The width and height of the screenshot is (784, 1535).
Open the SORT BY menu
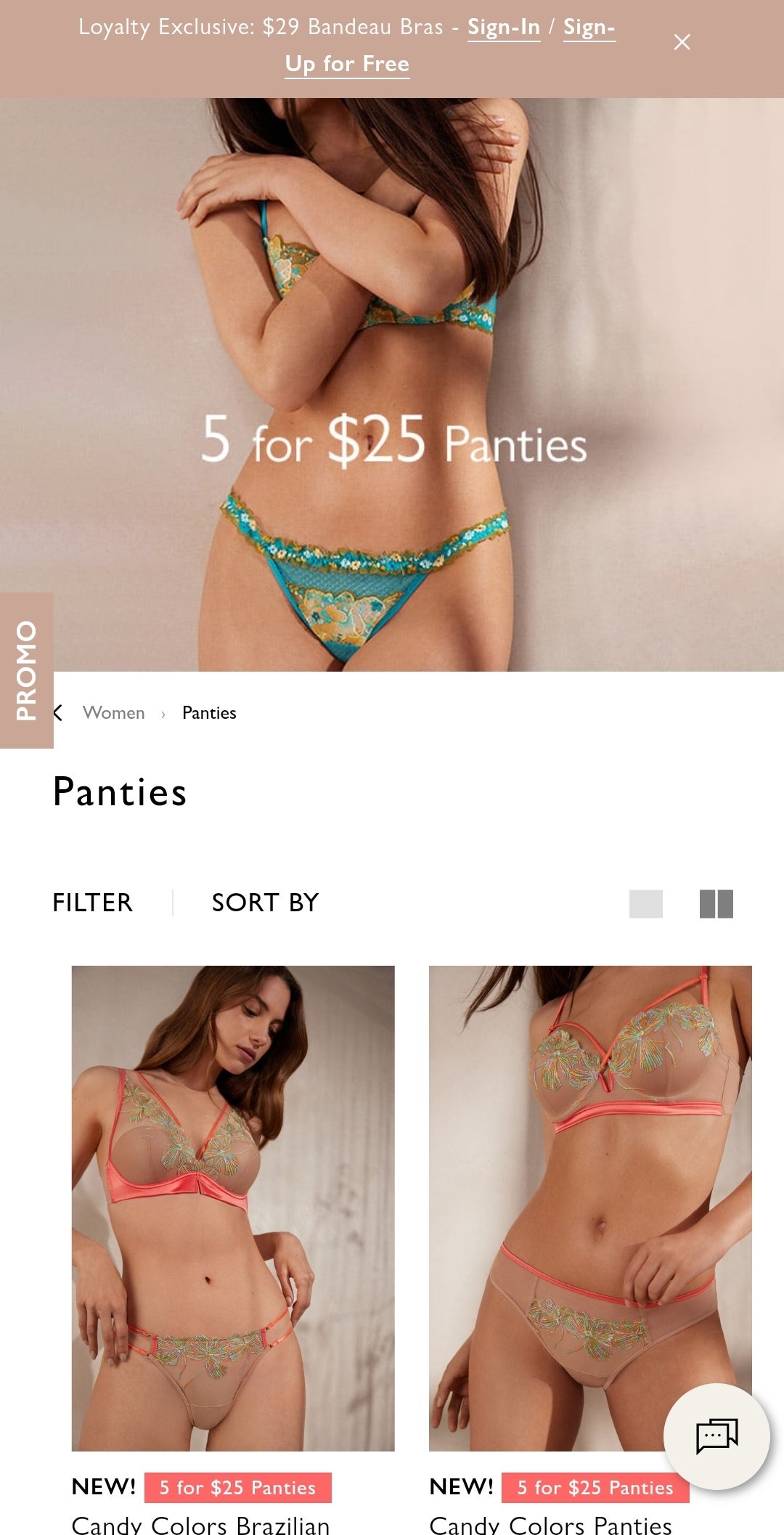tap(265, 903)
